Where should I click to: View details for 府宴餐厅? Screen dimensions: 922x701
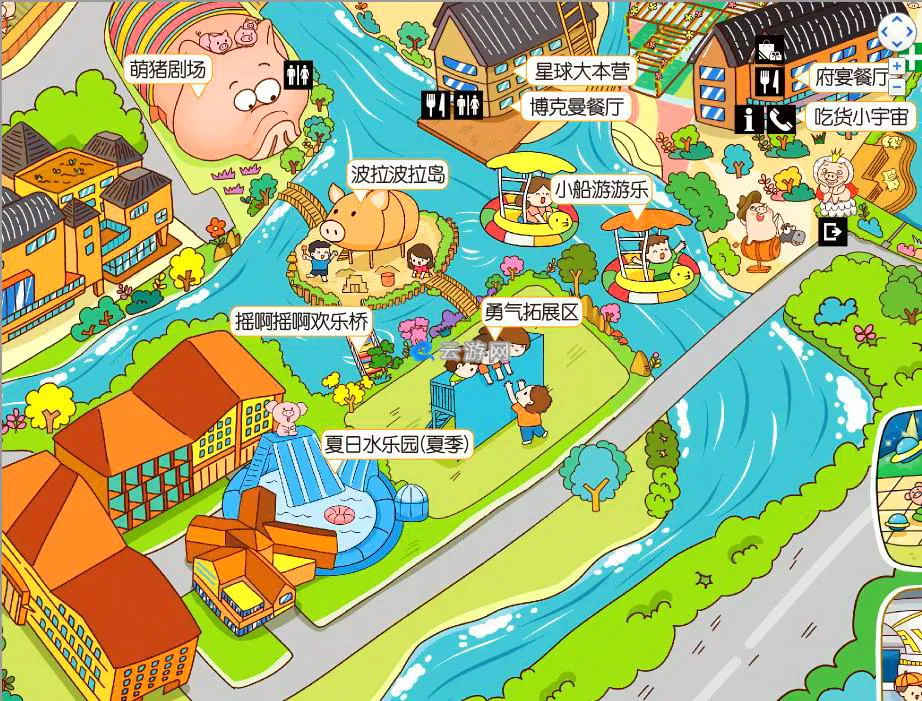pos(852,78)
